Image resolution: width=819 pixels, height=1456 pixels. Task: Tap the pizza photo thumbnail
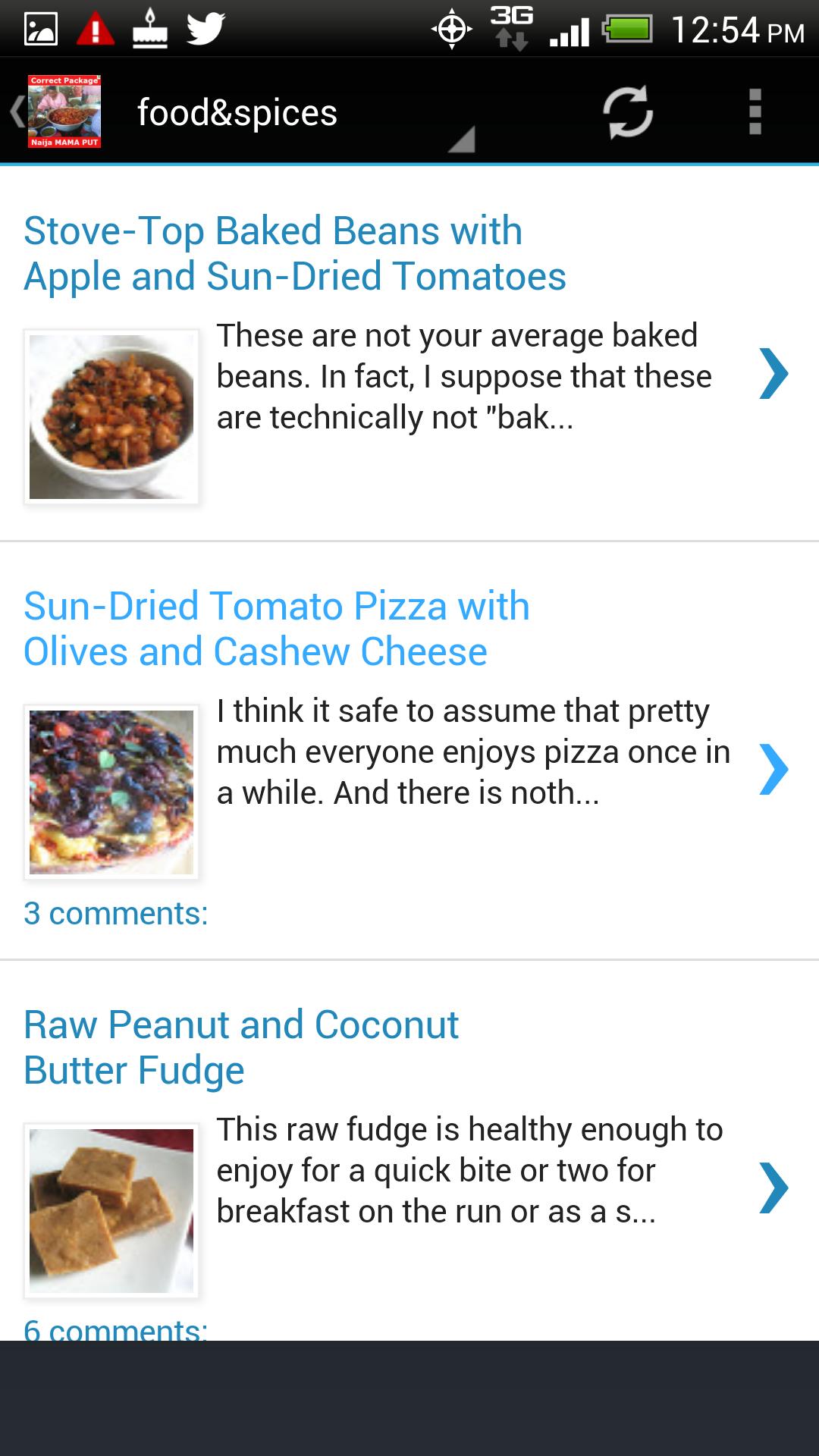pos(111,792)
